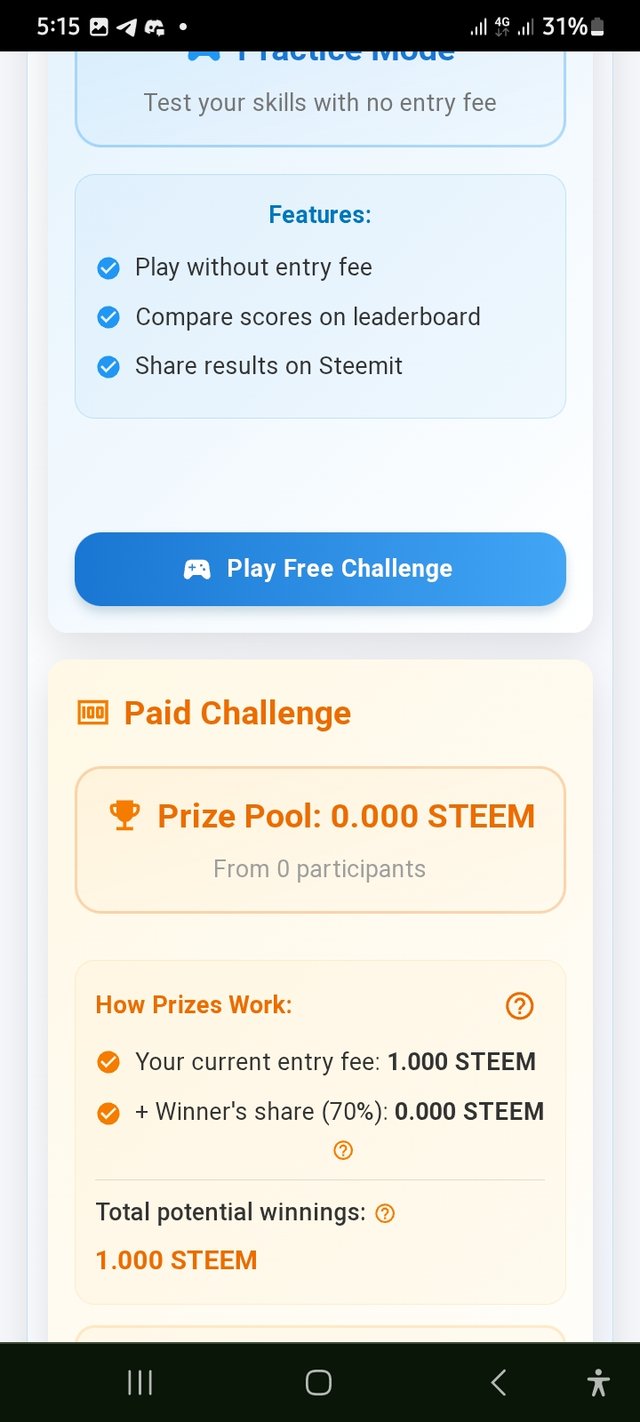Open recent apps from navigation bar
Screen dimensions: 640x1422
(x=140, y=1382)
